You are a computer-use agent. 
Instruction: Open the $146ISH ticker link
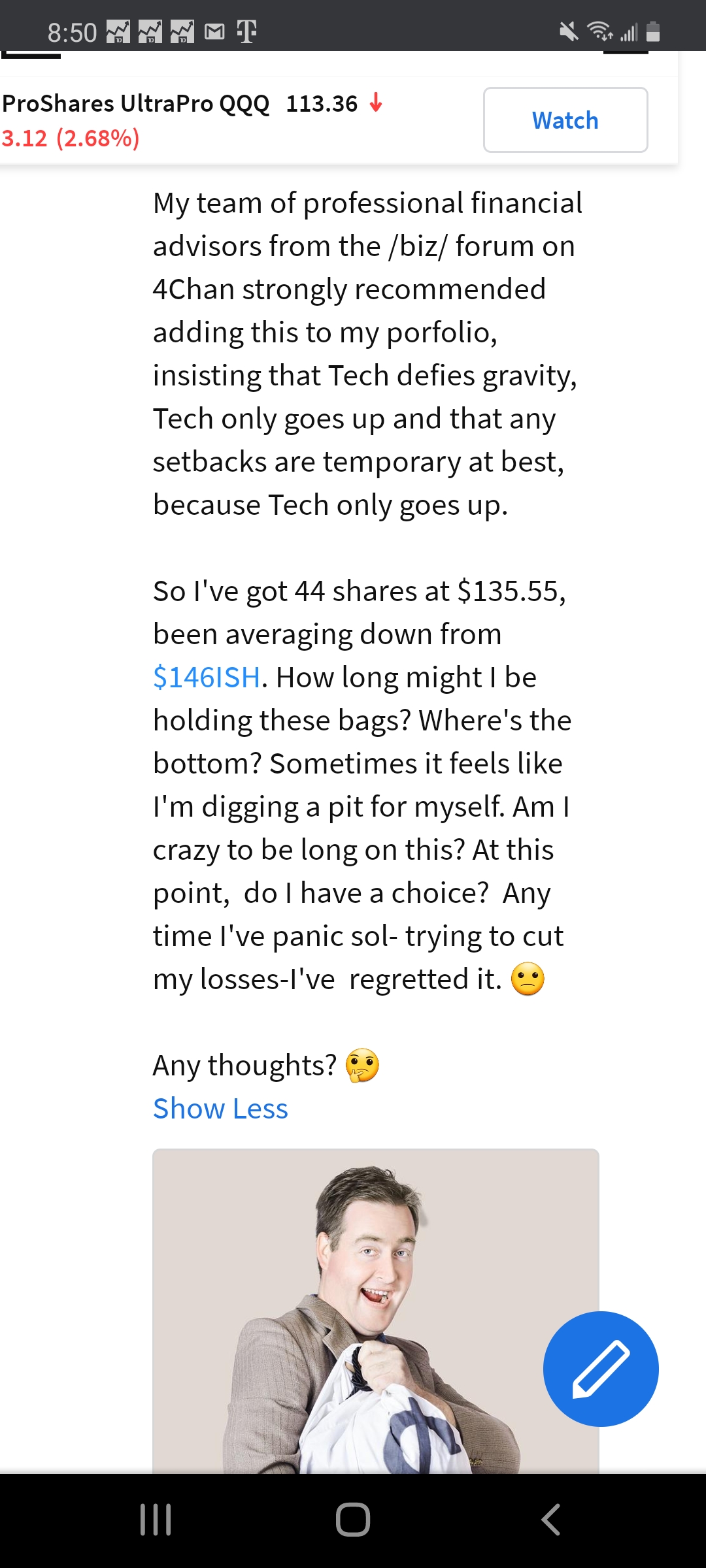click(x=207, y=678)
